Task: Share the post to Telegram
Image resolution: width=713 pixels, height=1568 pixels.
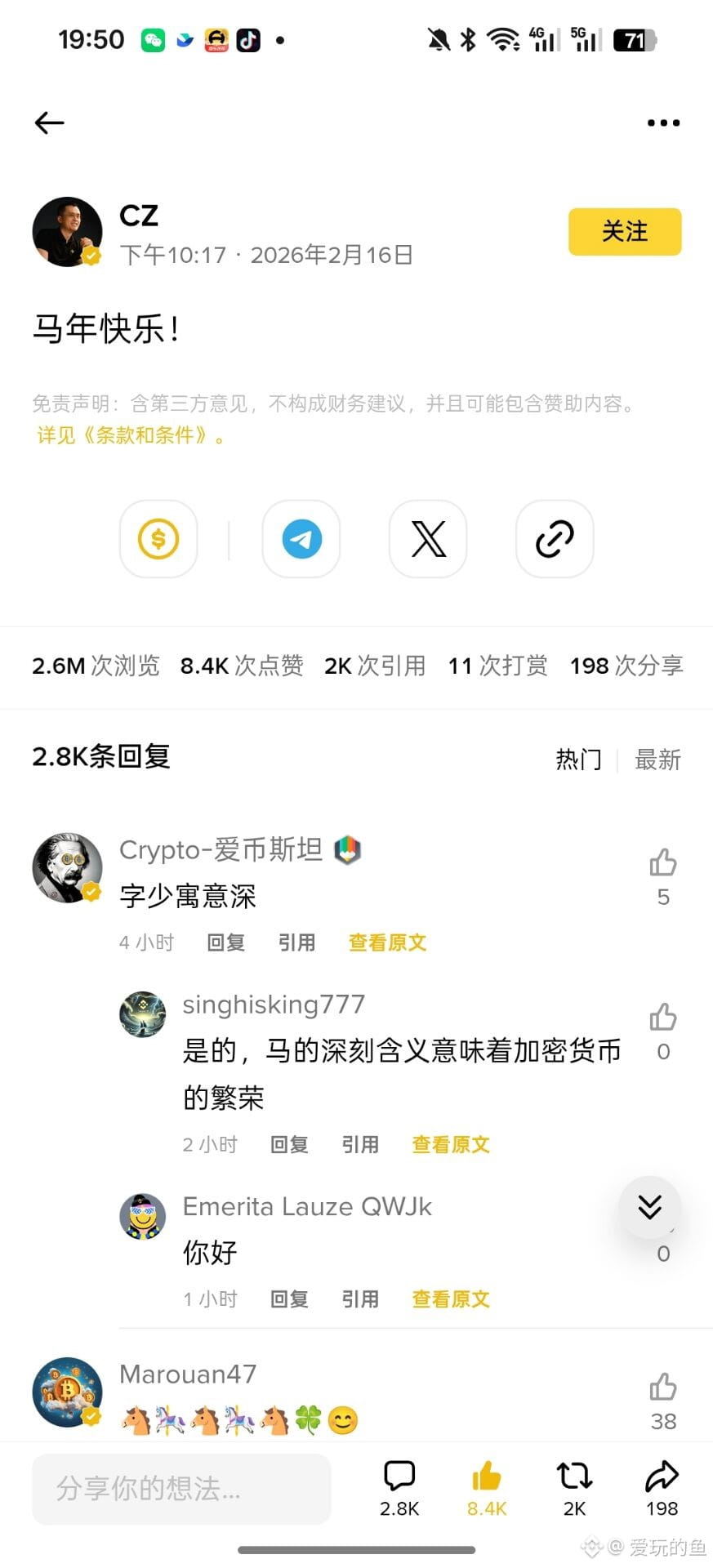Action: (301, 539)
